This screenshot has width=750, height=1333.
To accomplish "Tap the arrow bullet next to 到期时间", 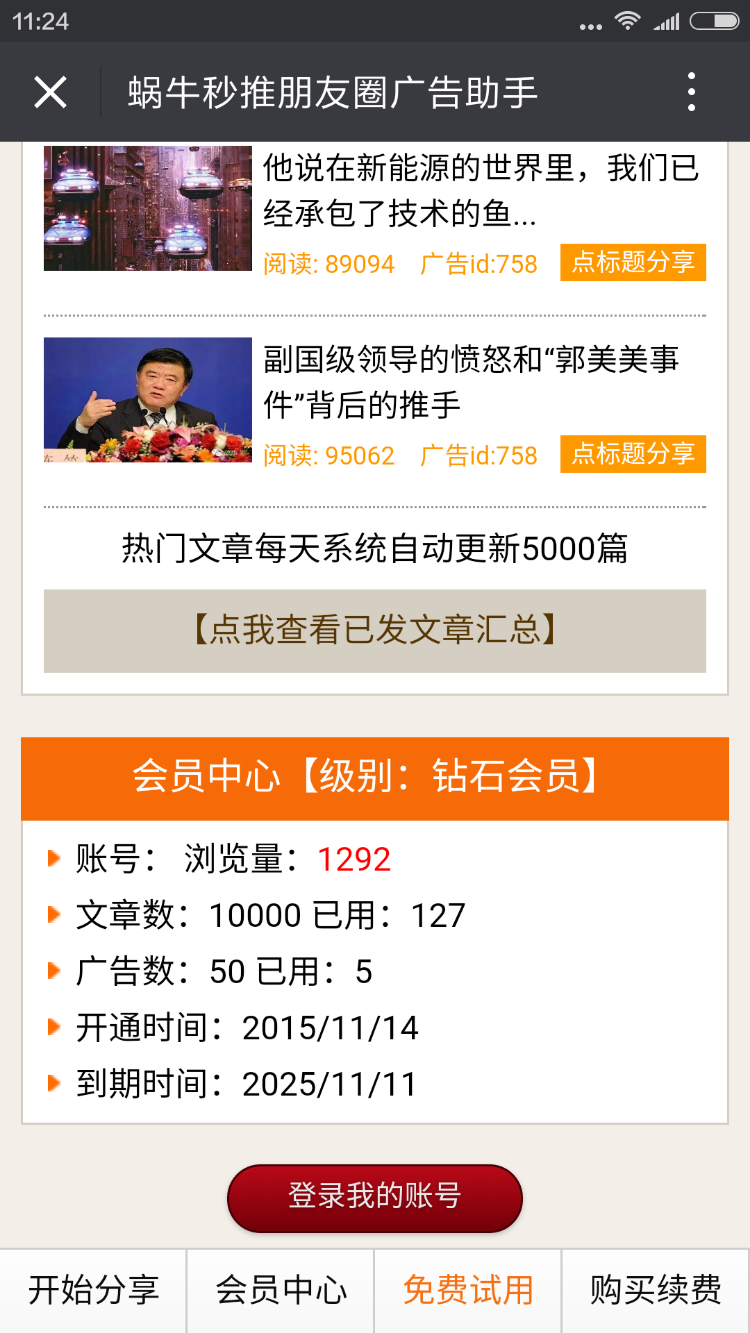I will 55,1082.
